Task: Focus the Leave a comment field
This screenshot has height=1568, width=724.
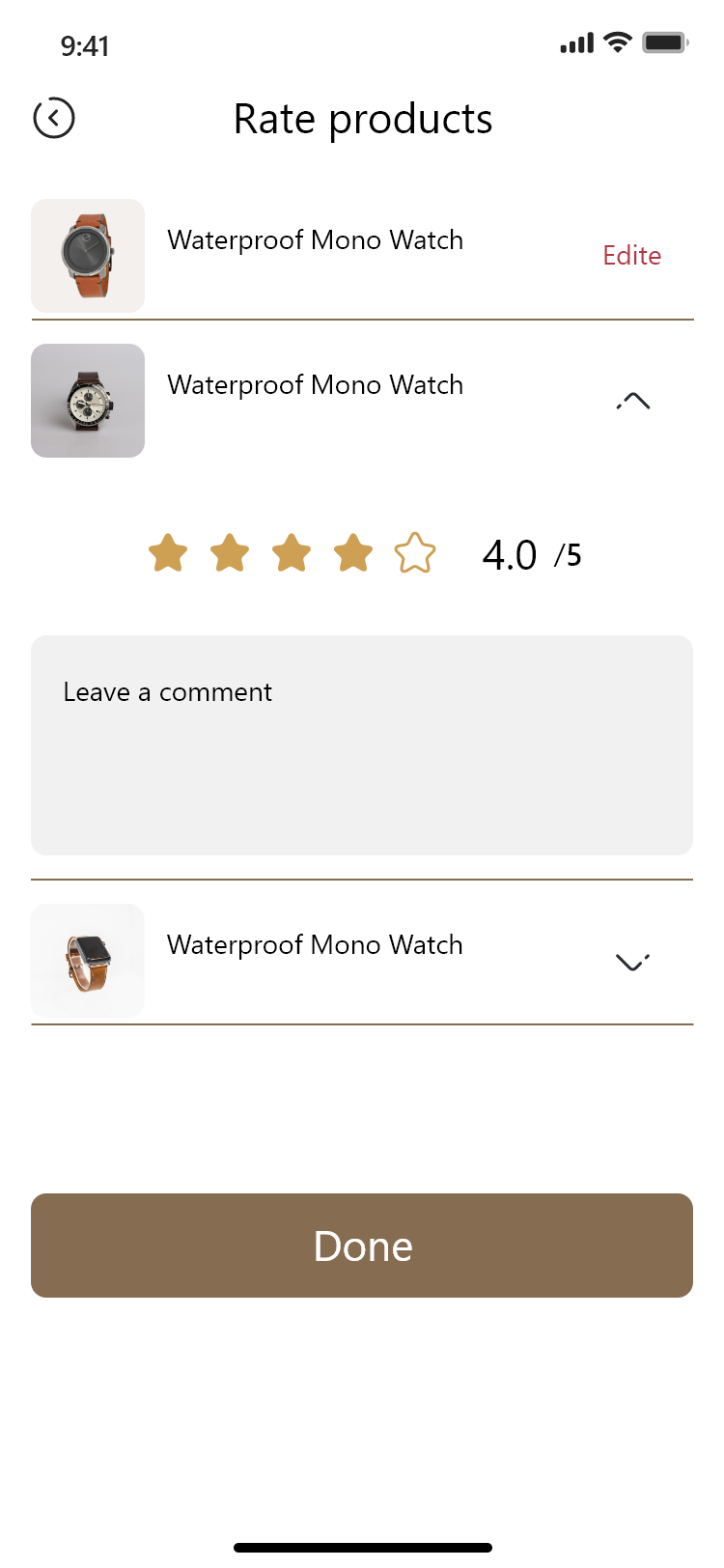Action: pyautogui.click(x=362, y=745)
